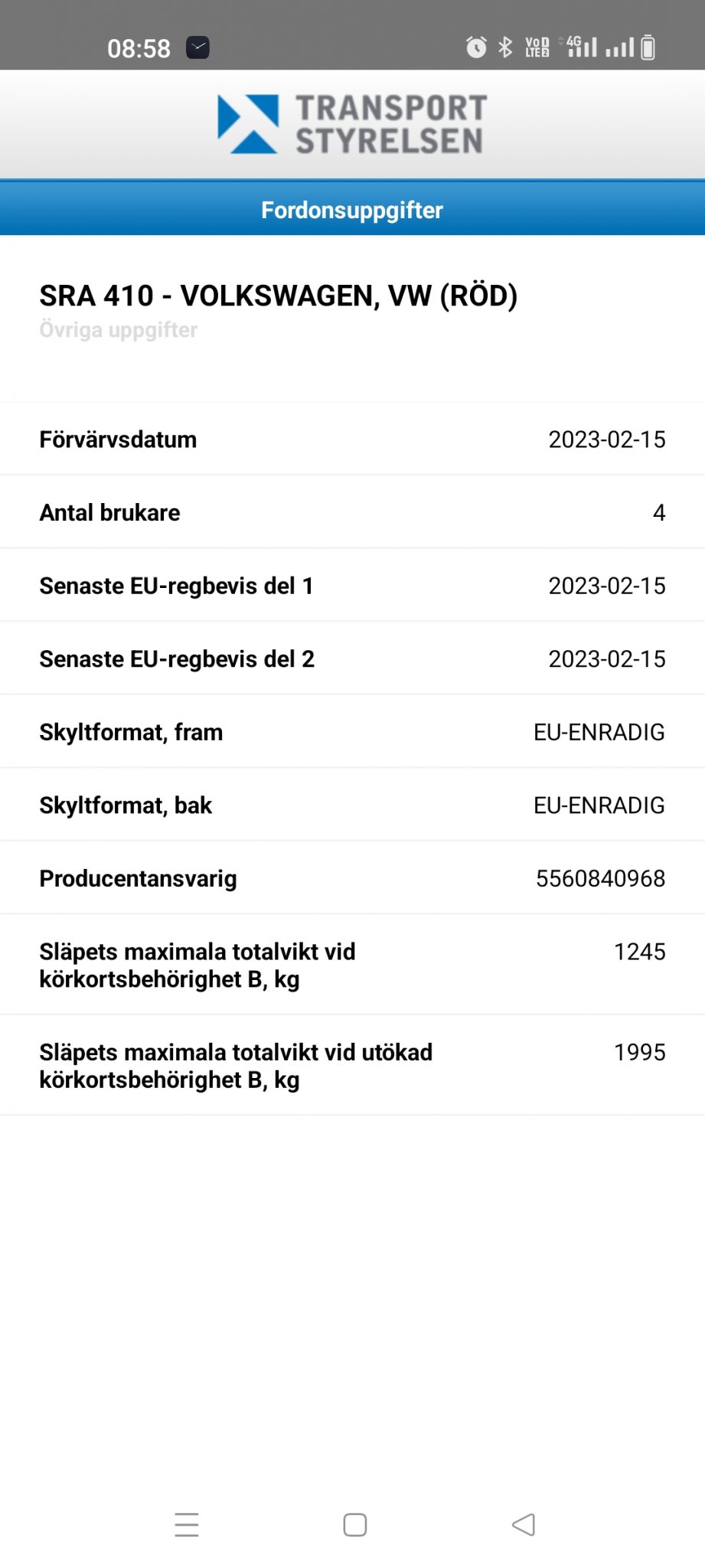Go to the home screen

point(354,1524)
